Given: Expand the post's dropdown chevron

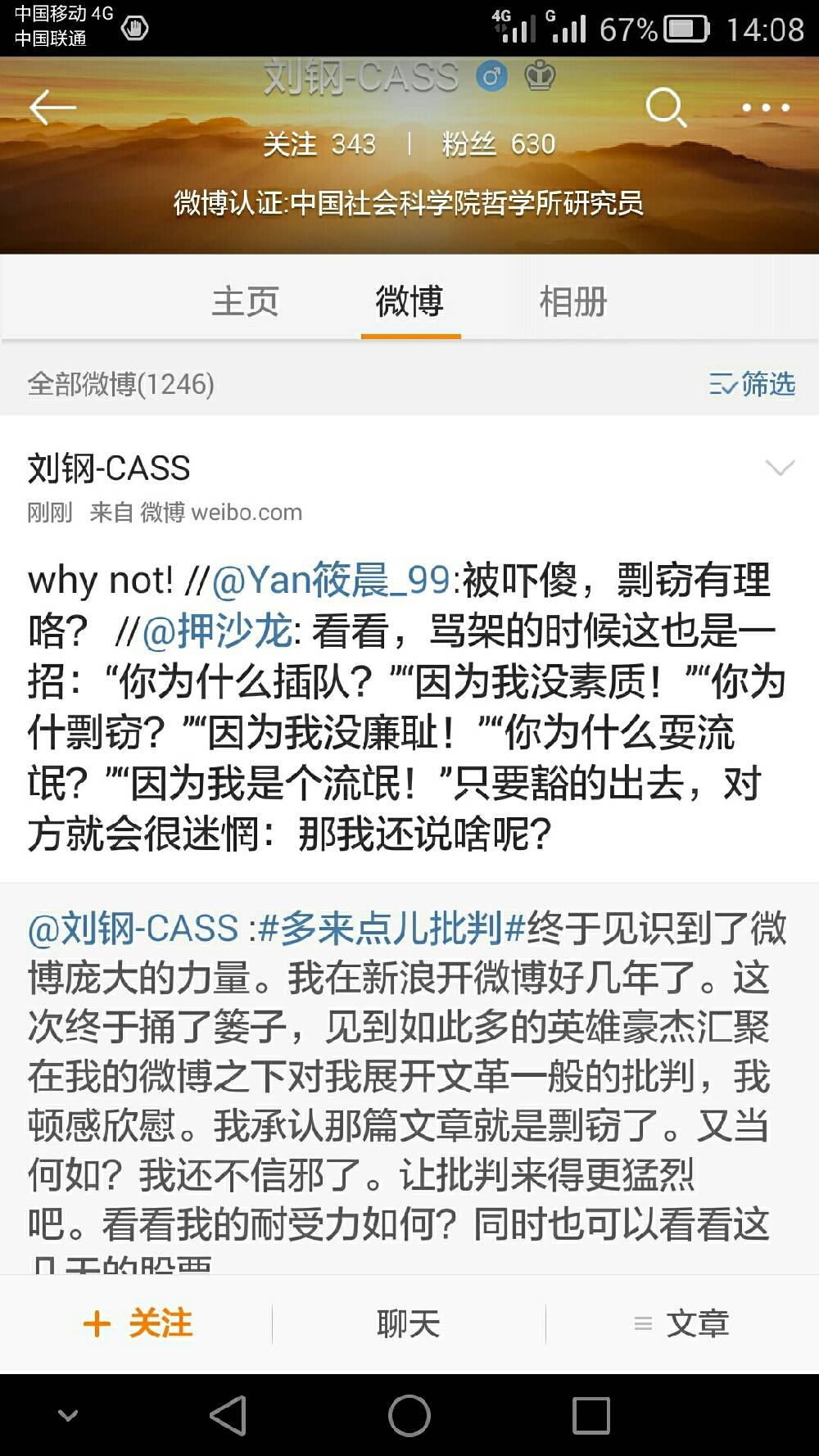Looking at the screenshot, I should [x=779, y=468].
